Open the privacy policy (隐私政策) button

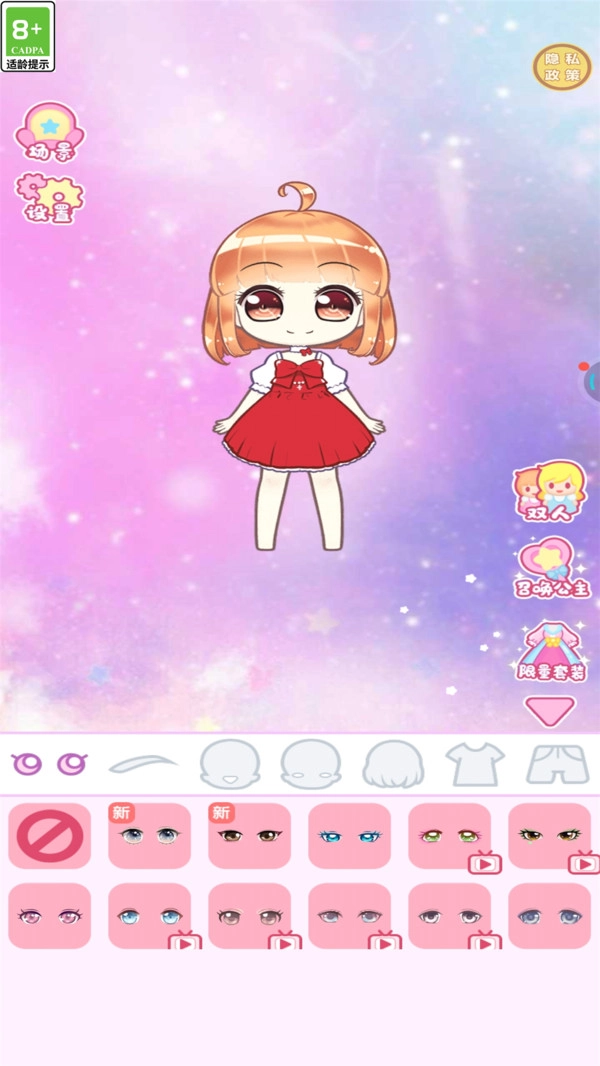tap(561, 66)
